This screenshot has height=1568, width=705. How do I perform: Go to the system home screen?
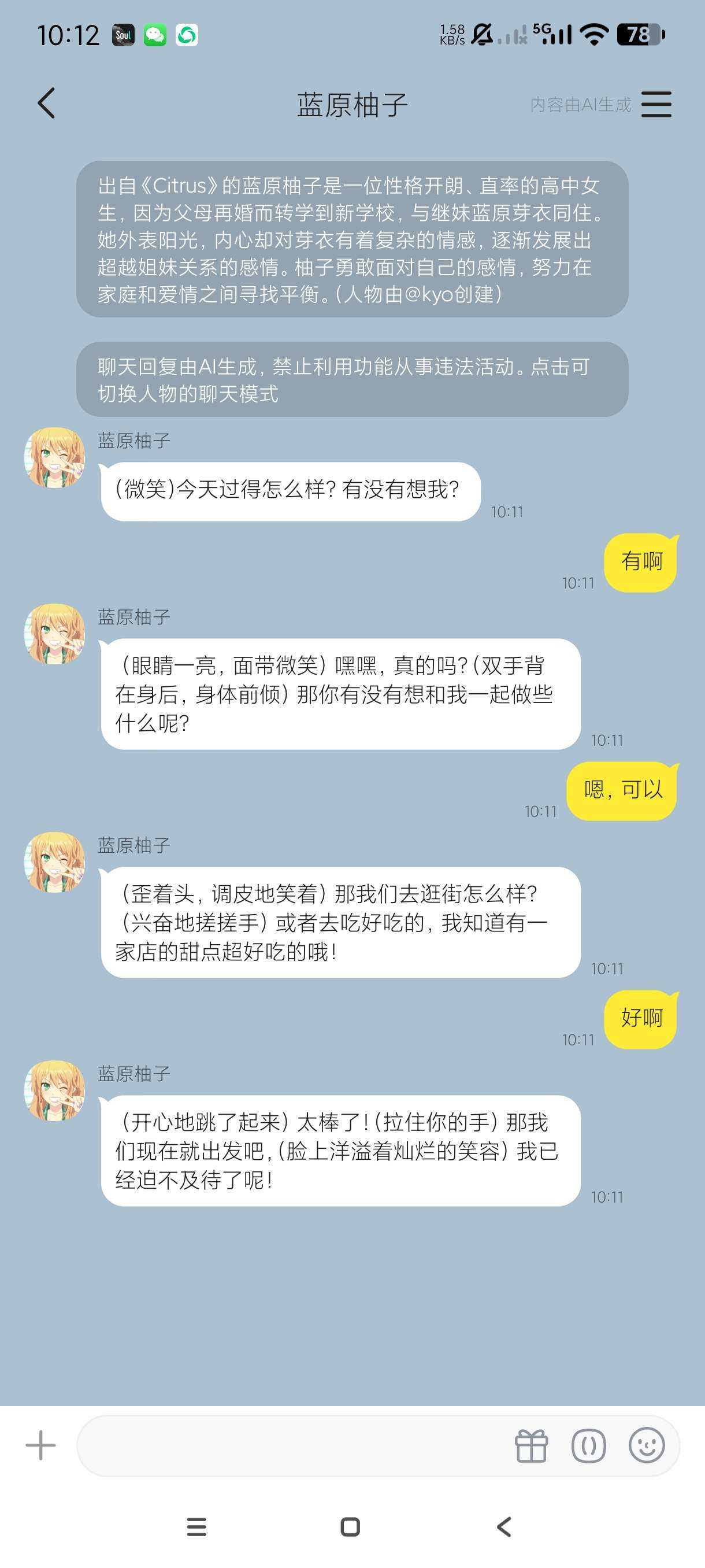coord(350,1526)
